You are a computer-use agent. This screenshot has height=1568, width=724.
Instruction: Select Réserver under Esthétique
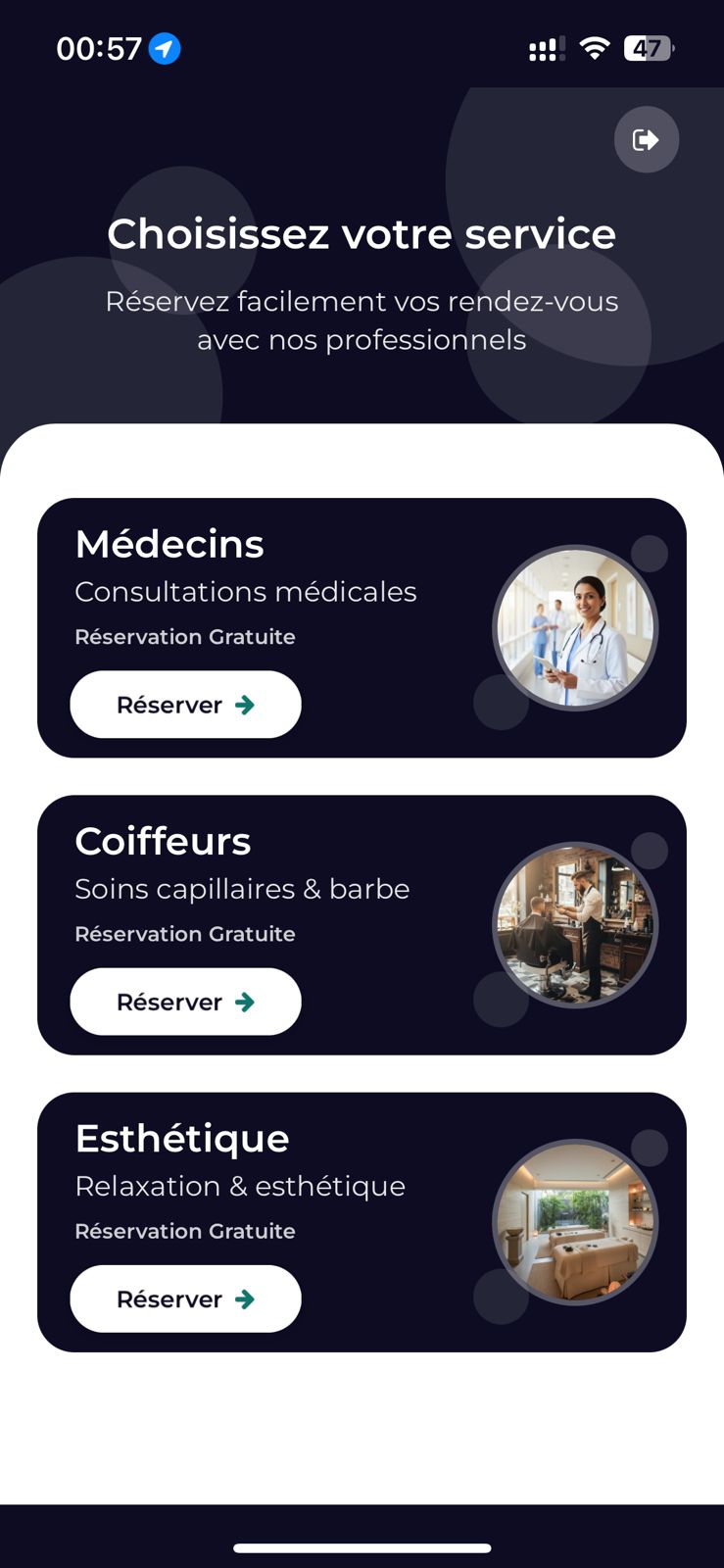pyautogui.click(x=185, y=1298)
